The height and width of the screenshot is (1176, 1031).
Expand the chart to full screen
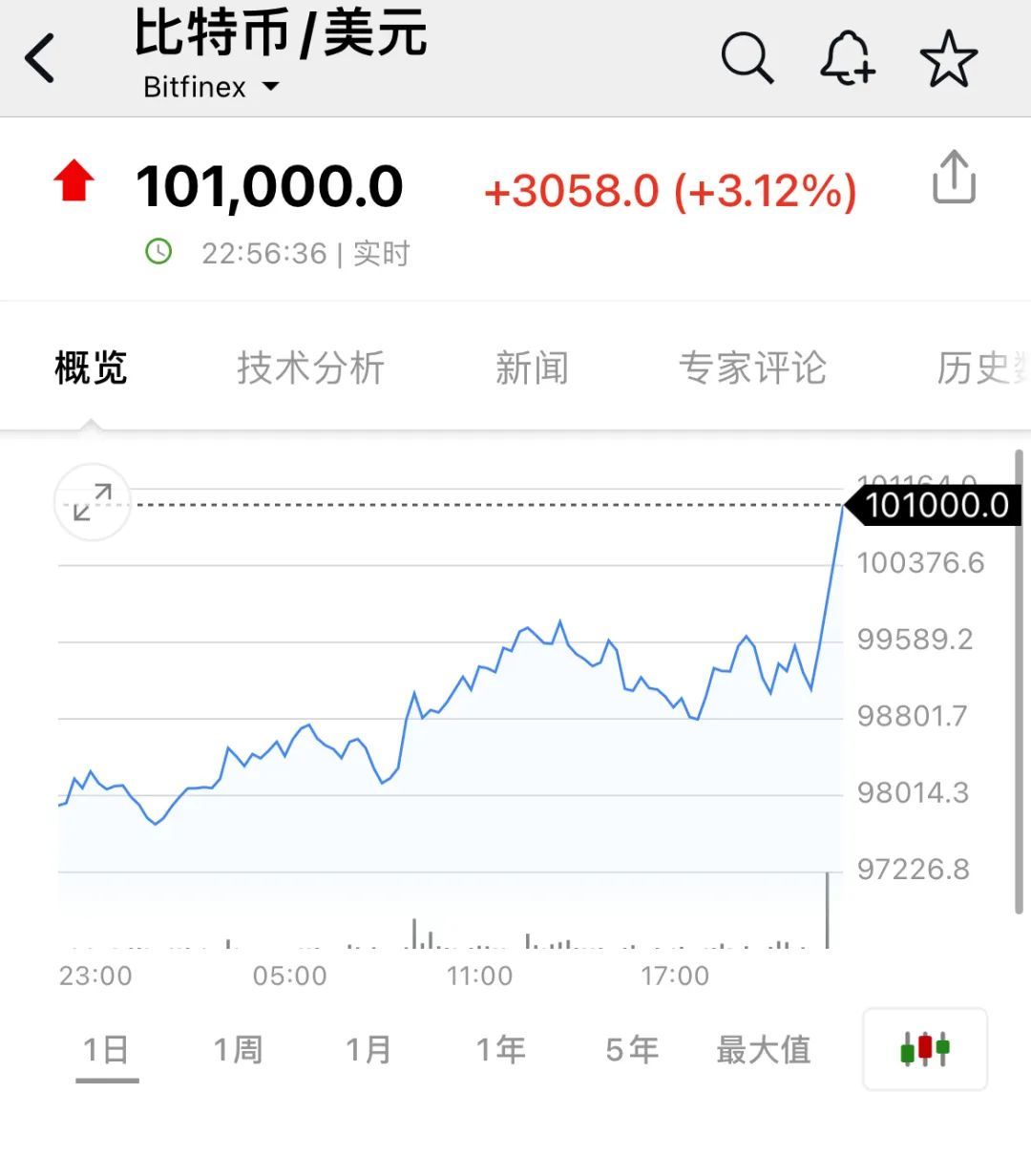click(93, 502)
